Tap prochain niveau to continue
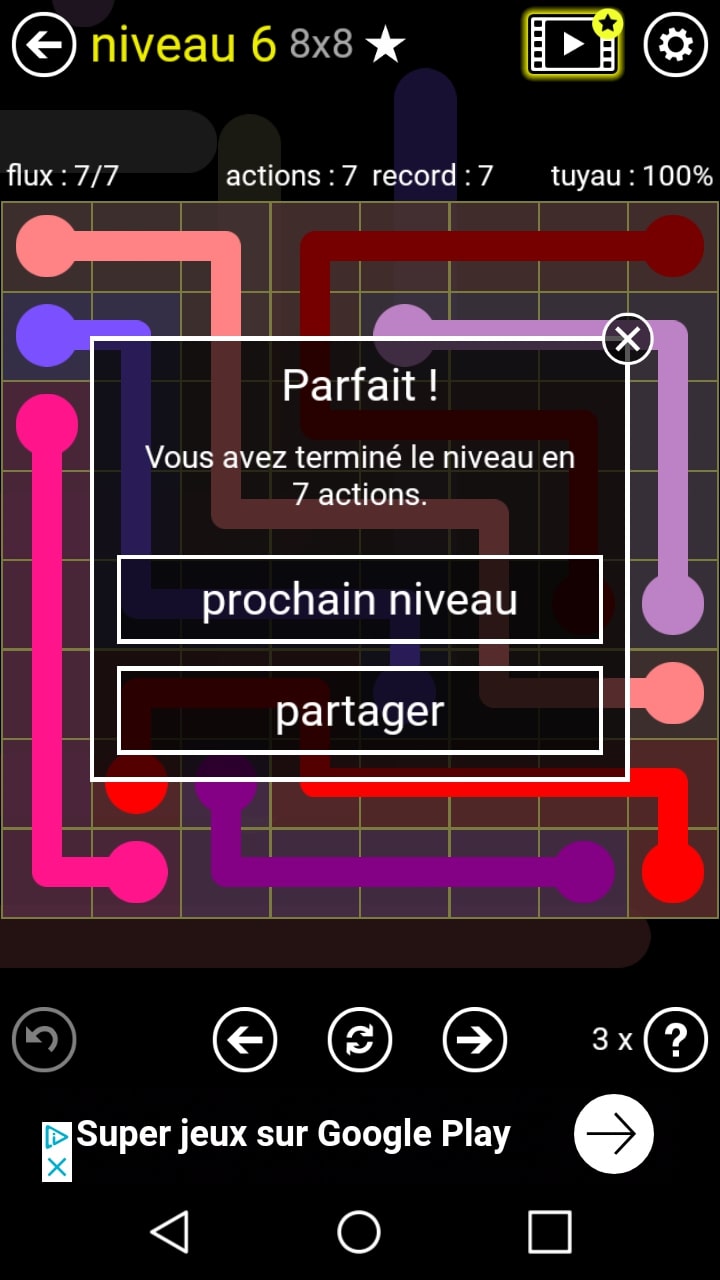The image size is (720, 1280). pyautogui.click(x=360, y=600)
